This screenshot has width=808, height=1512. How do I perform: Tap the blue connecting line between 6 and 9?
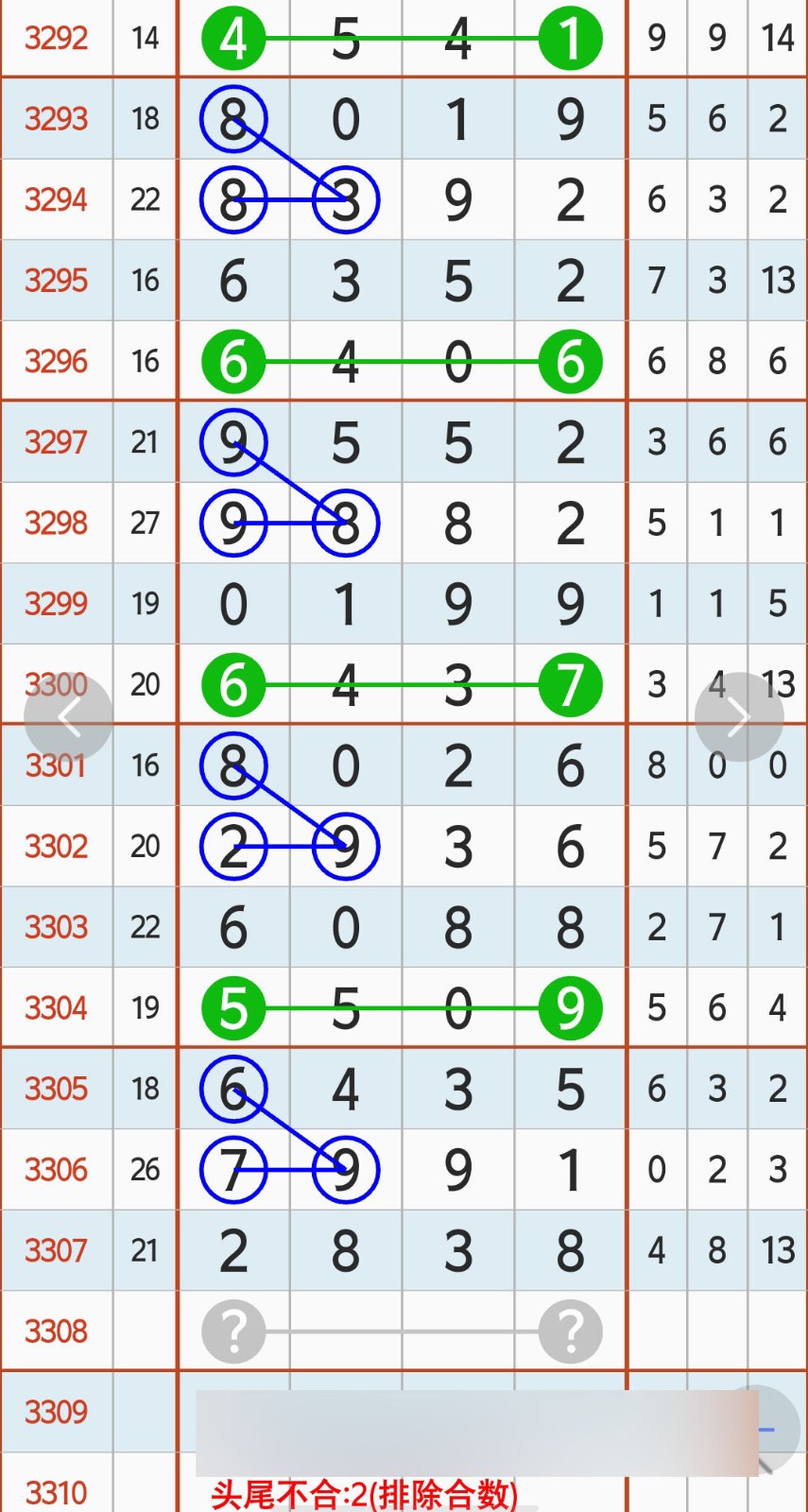tap(288, 1129)
